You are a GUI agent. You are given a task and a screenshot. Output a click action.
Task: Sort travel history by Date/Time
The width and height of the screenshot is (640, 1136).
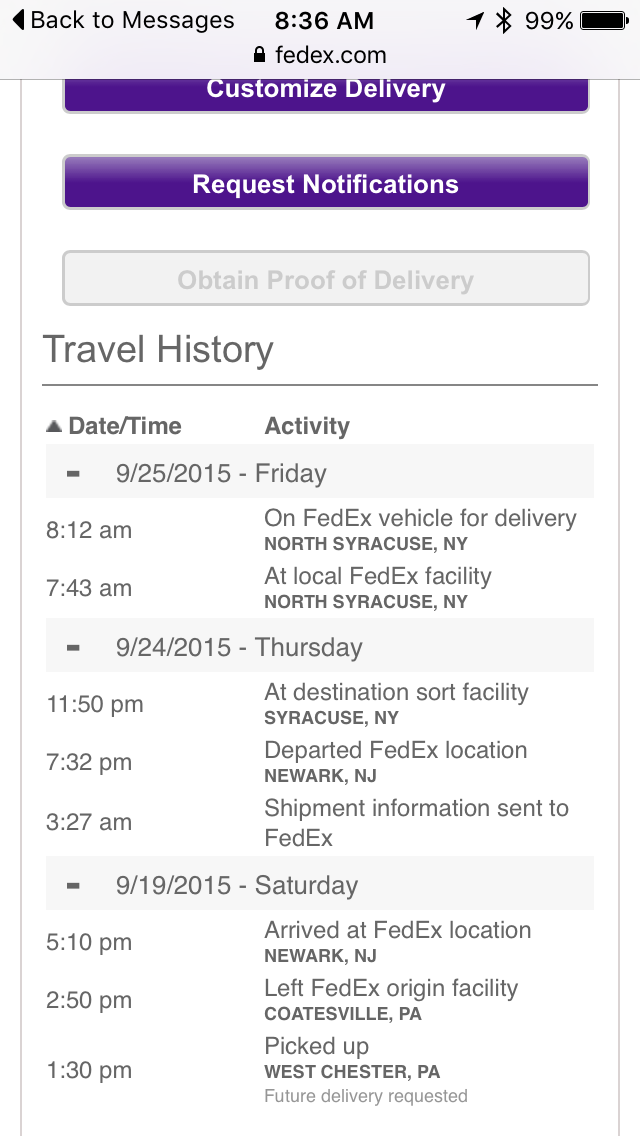pos(114,426)
